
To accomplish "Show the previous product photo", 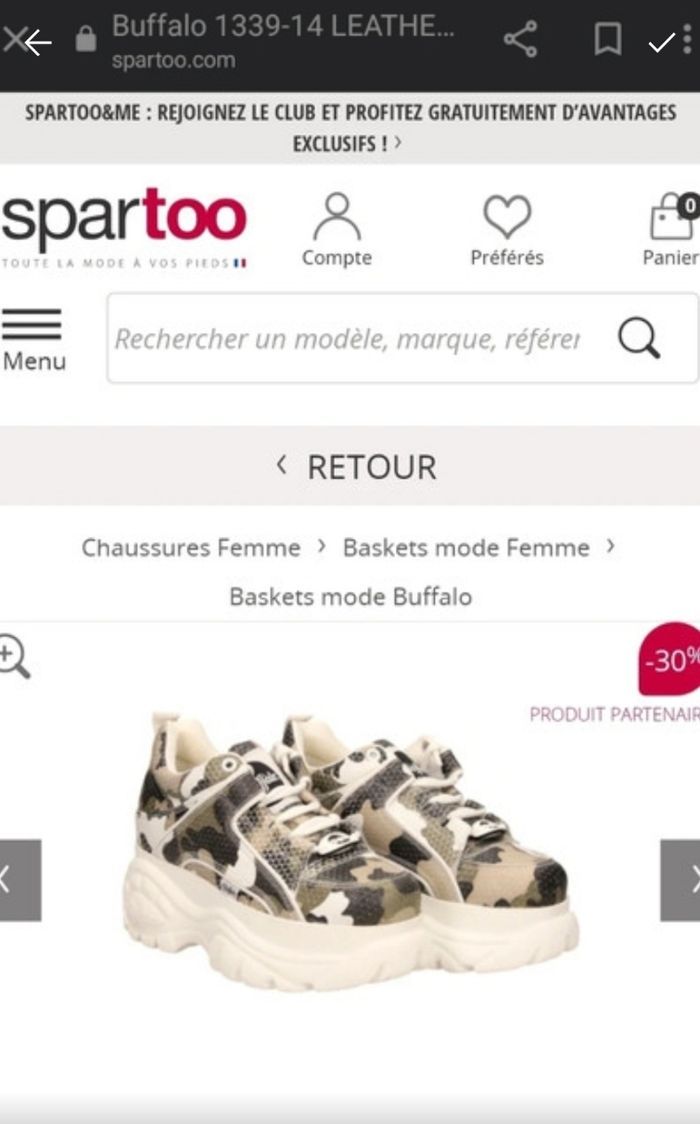I will pyautogui.click(x=19, y=880).
